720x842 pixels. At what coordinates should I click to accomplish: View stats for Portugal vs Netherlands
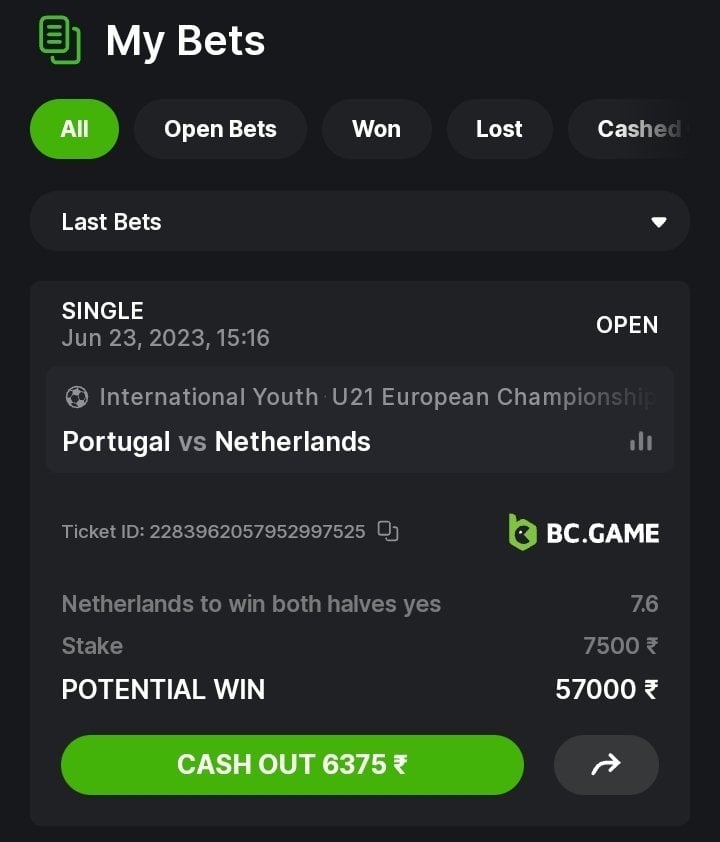(x=641, y=442)
